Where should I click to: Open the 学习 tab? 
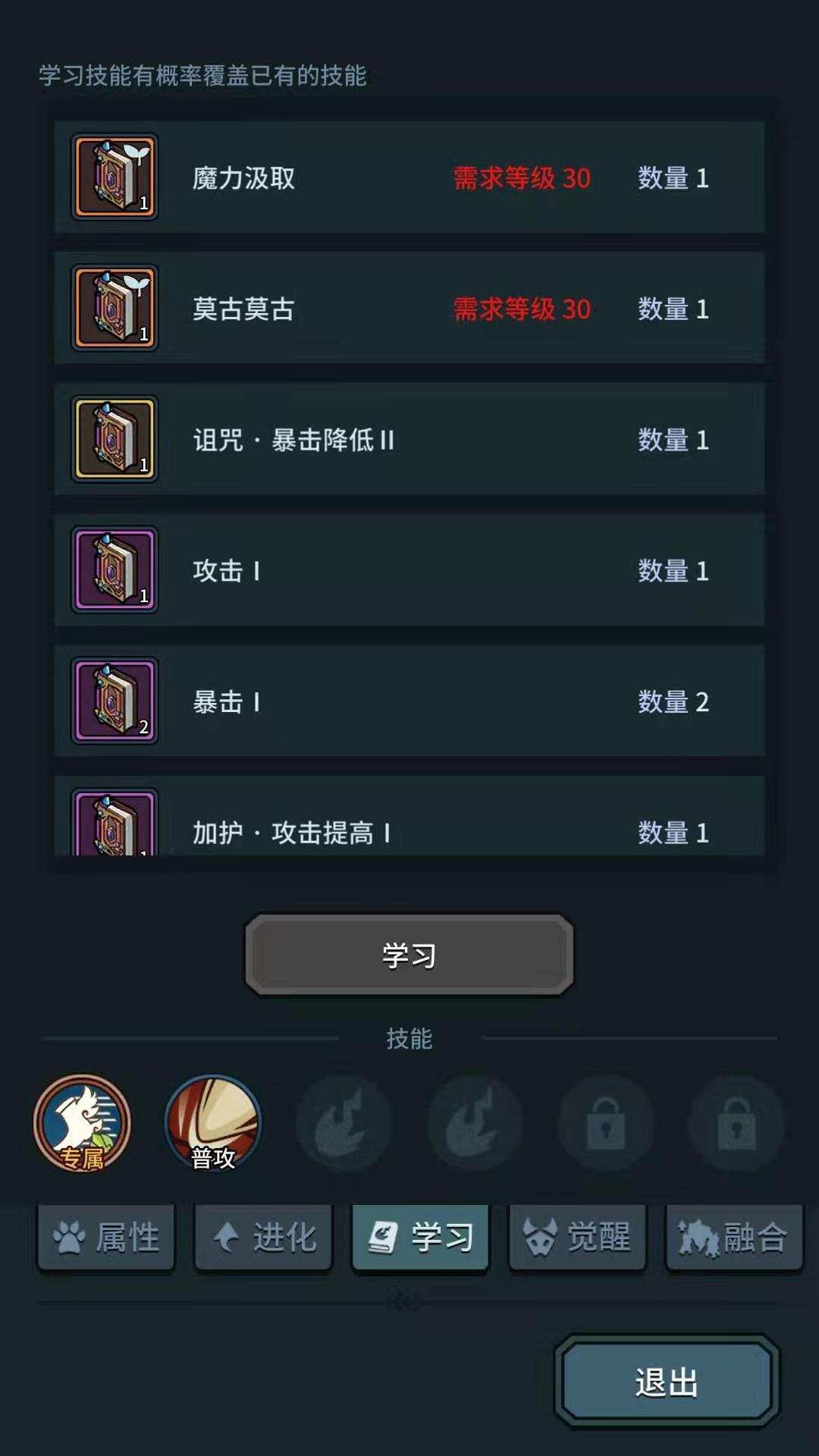point(420,1238)
